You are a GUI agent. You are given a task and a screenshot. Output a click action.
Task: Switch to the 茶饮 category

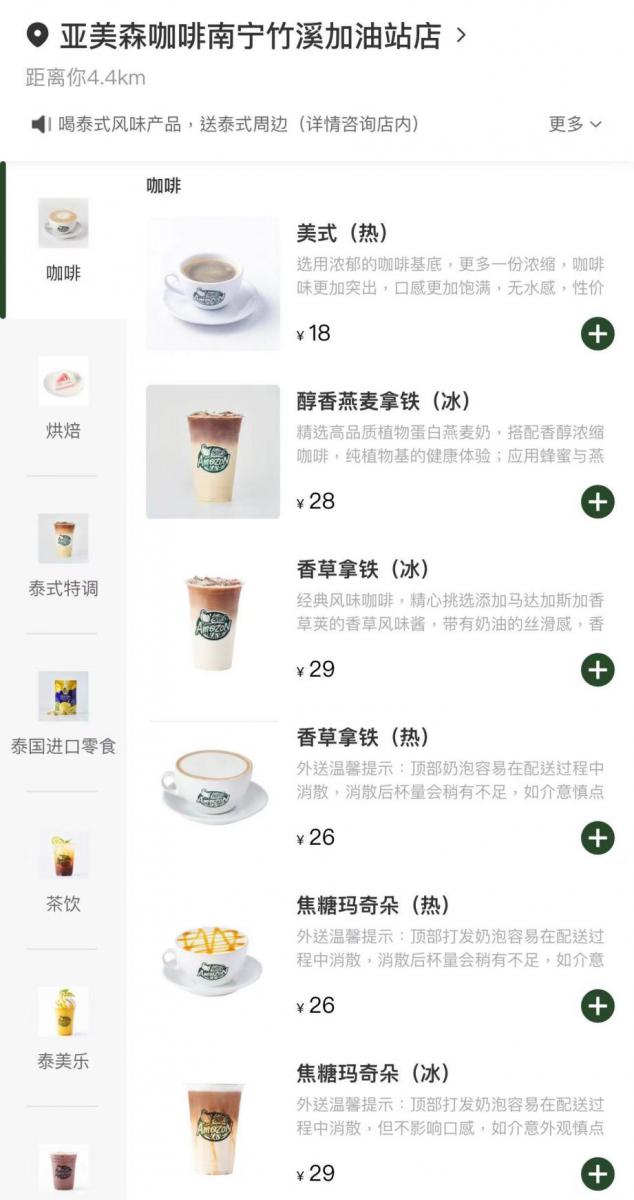pos(63,871)
